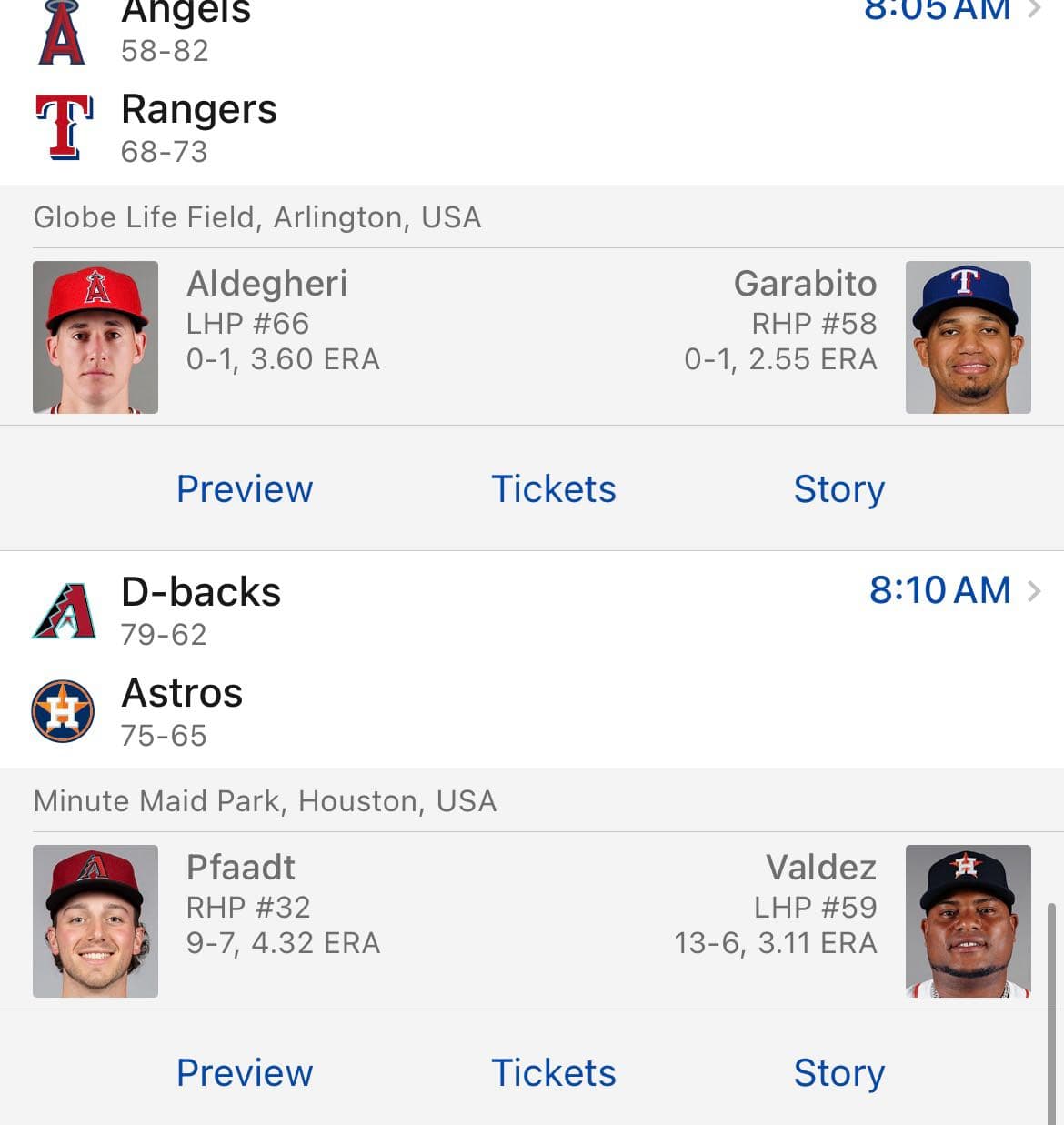1064x1125 pixels.
Task: Select pitcher Valdez's headshot photo
Action: point(968,920)
